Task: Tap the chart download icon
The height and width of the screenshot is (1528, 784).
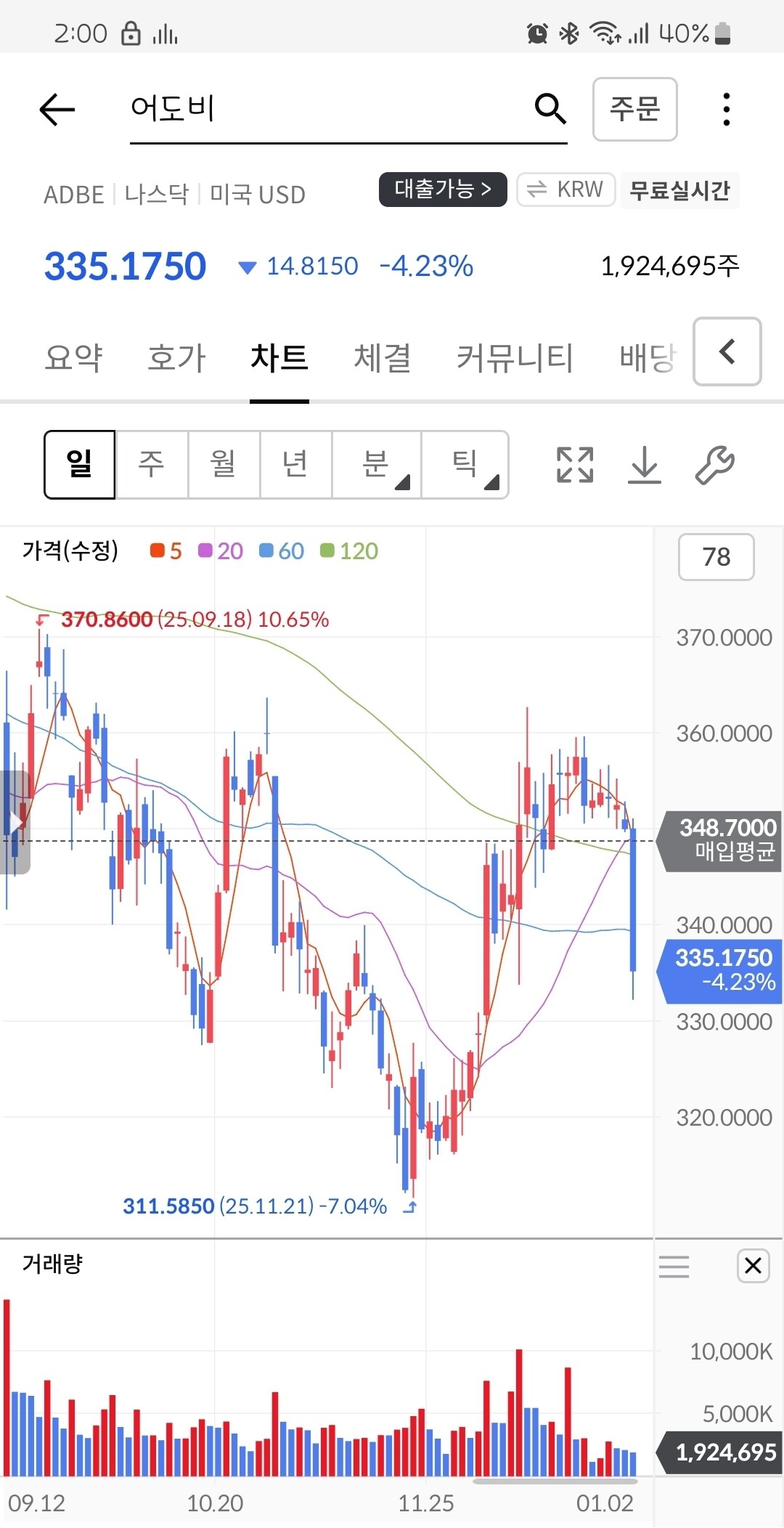Action: 644,465
